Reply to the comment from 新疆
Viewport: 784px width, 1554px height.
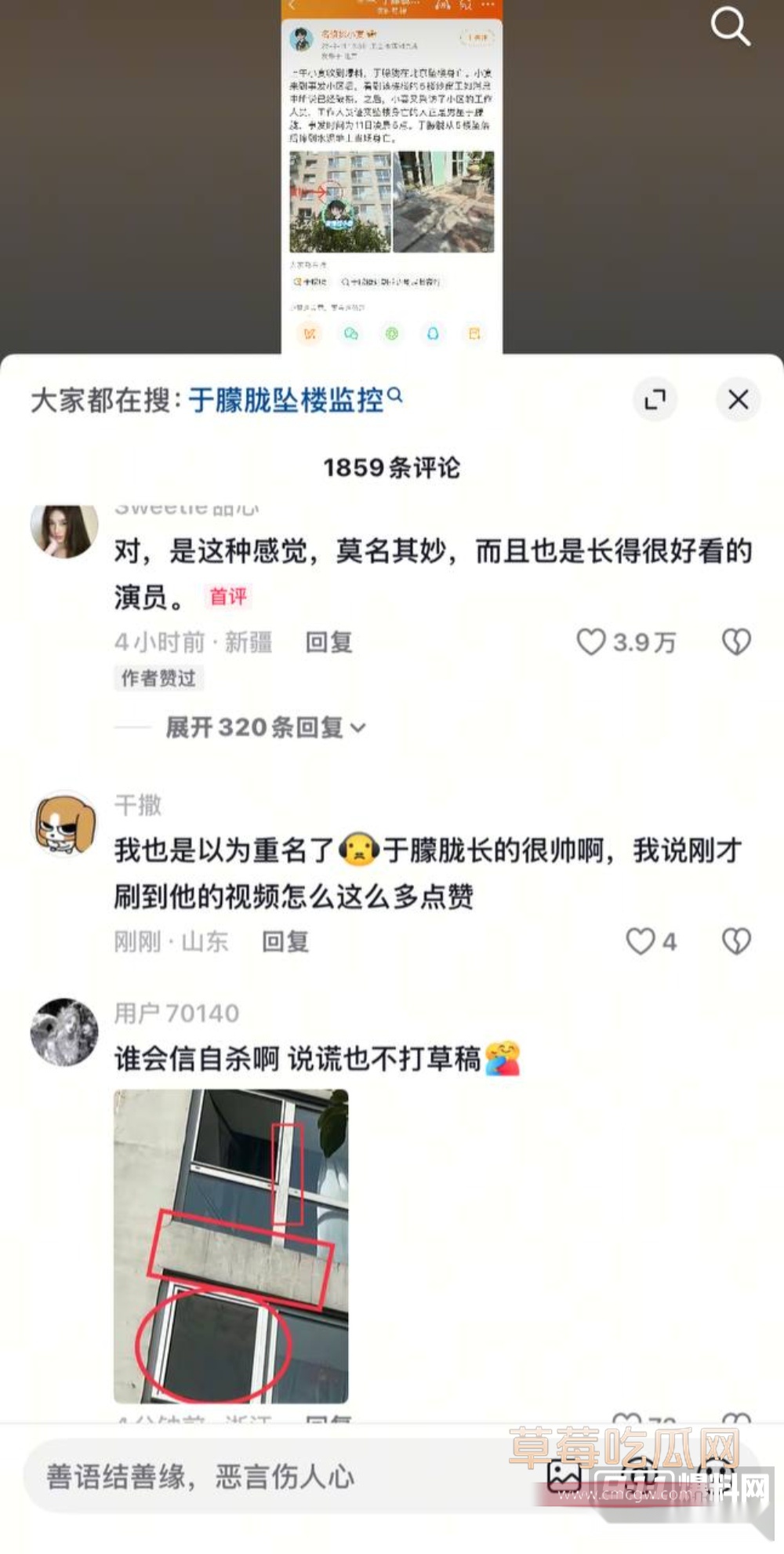pyautogui.click(x=328, y=642)
